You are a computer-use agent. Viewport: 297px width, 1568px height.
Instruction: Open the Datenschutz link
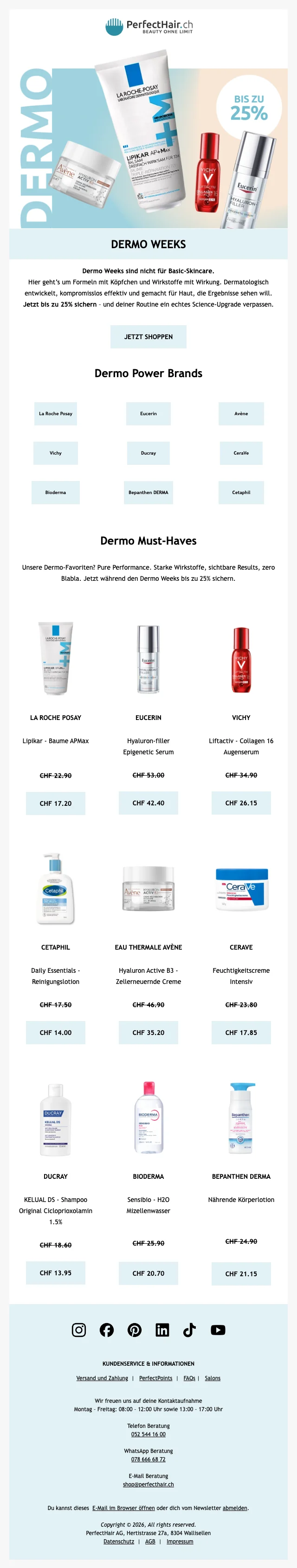pyautogui.click(x=119, y=1541)
